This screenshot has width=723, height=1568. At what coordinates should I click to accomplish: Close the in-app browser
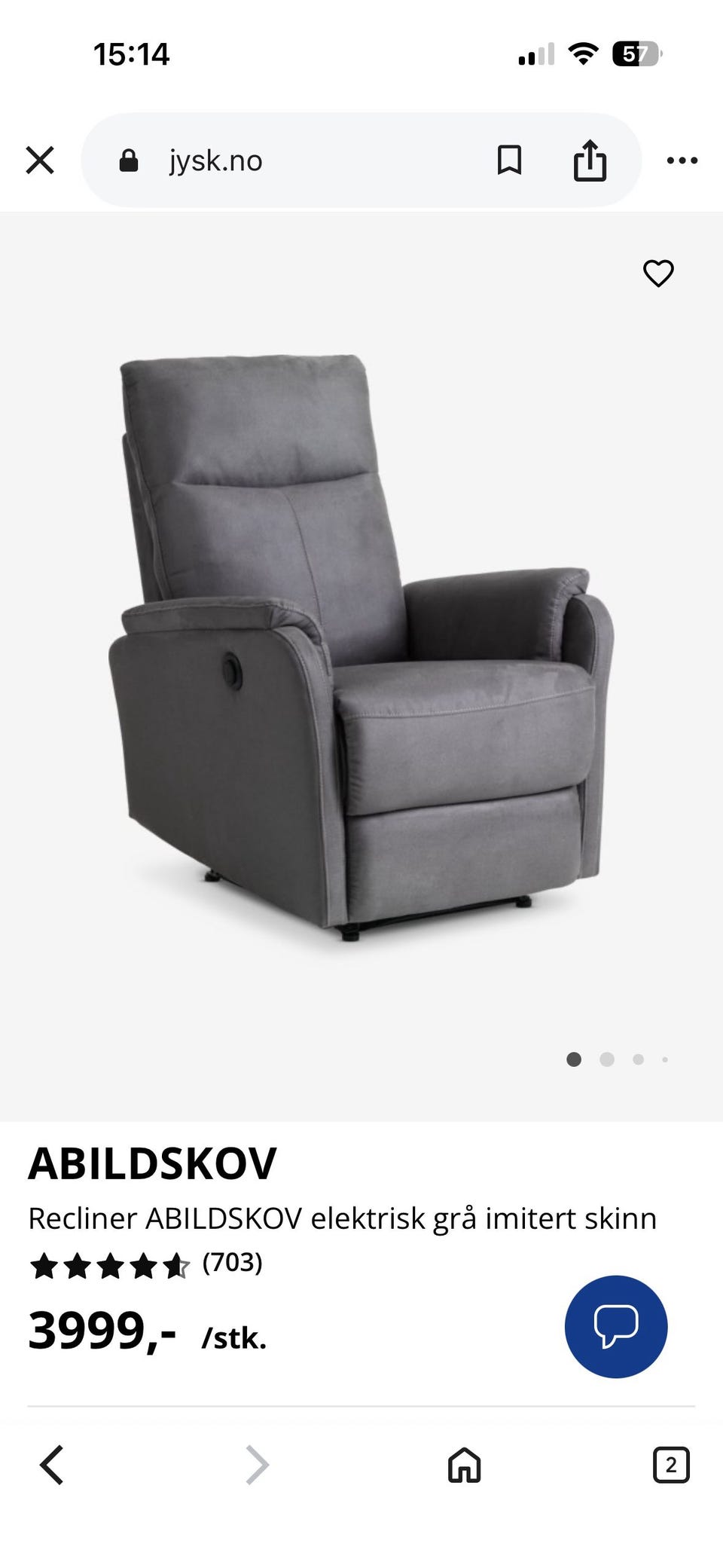point(40,160)
